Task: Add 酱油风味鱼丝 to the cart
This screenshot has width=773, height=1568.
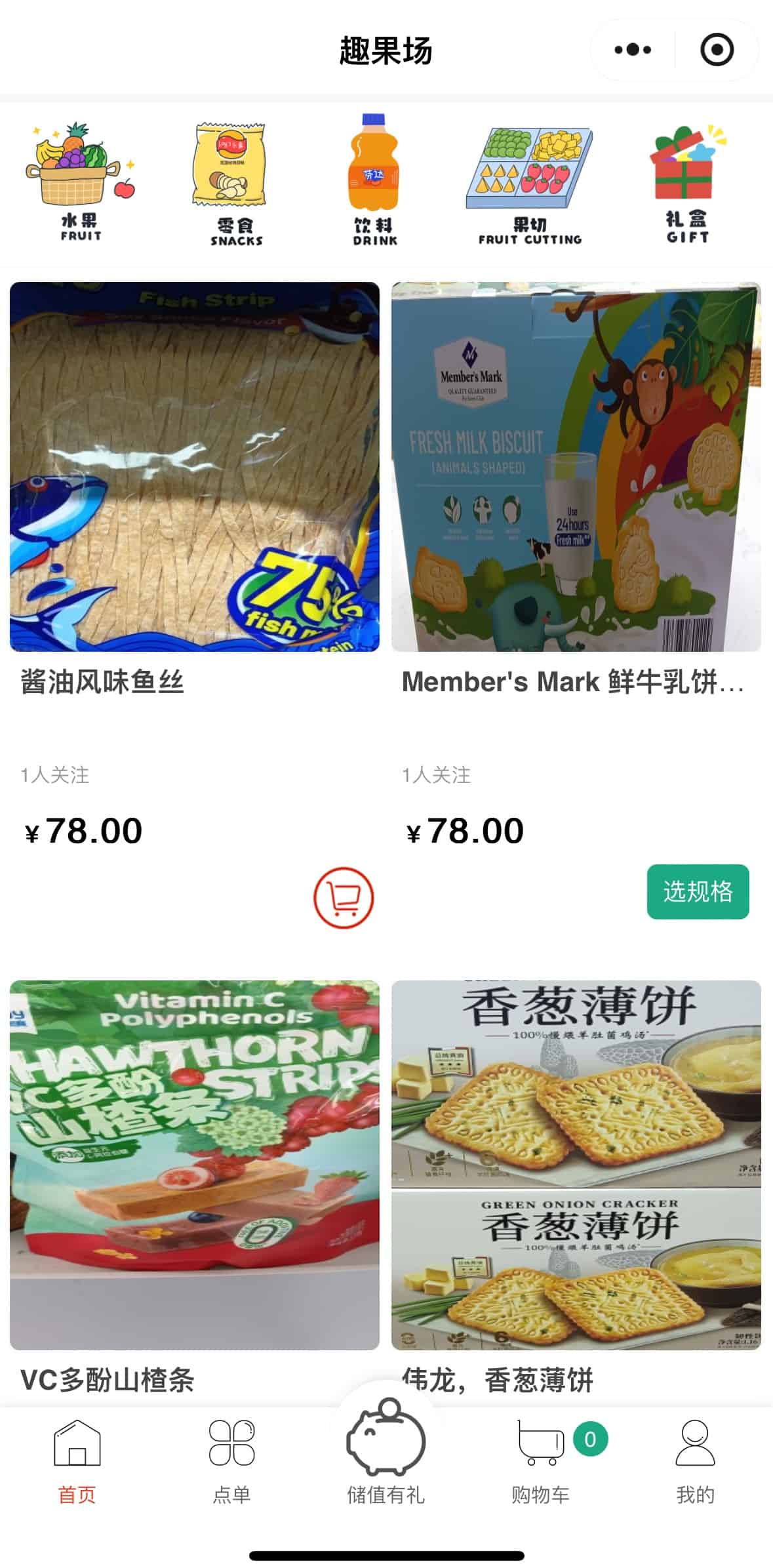Action: pos(344,897)
